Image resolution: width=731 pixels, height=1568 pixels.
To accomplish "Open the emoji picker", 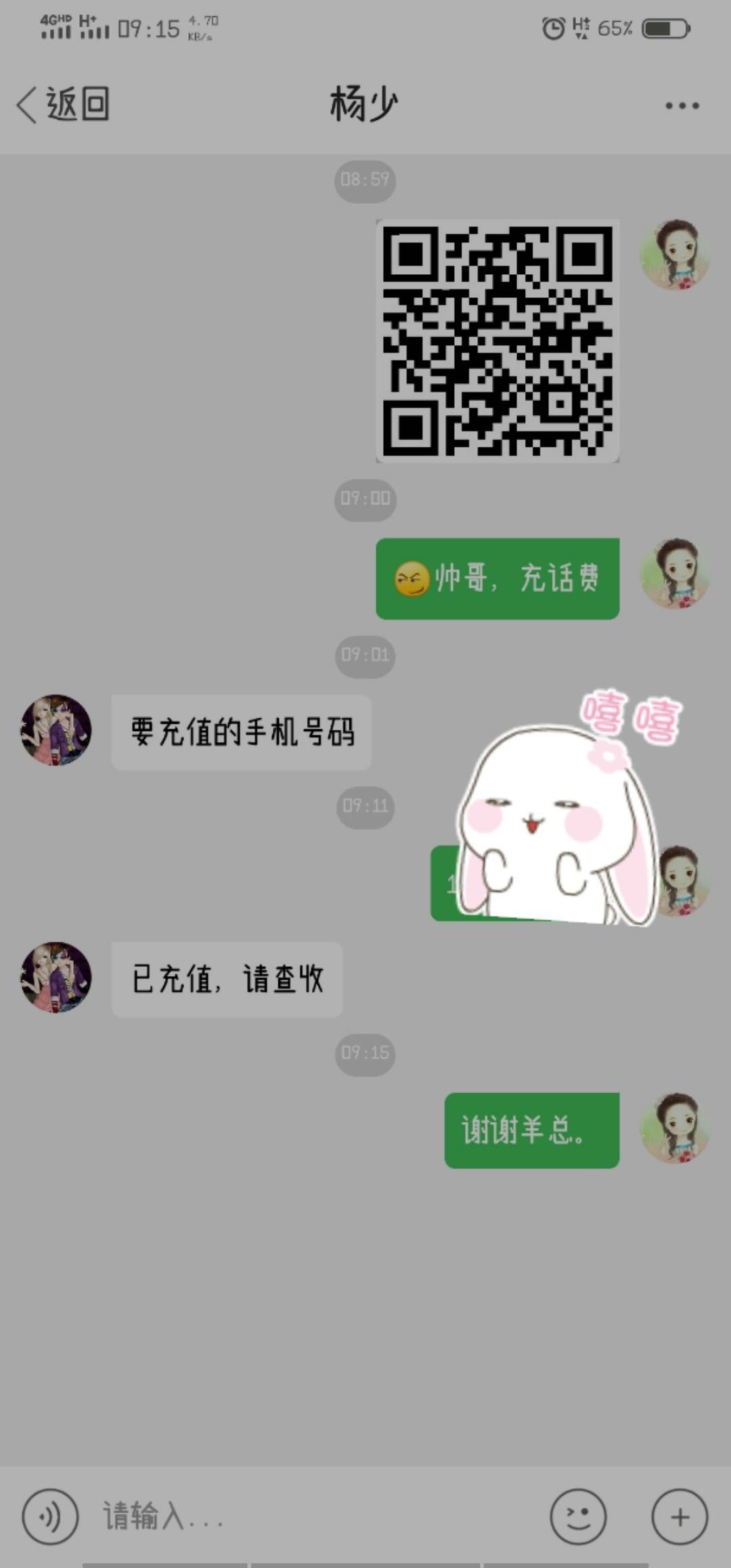I will coord(577,1517).
